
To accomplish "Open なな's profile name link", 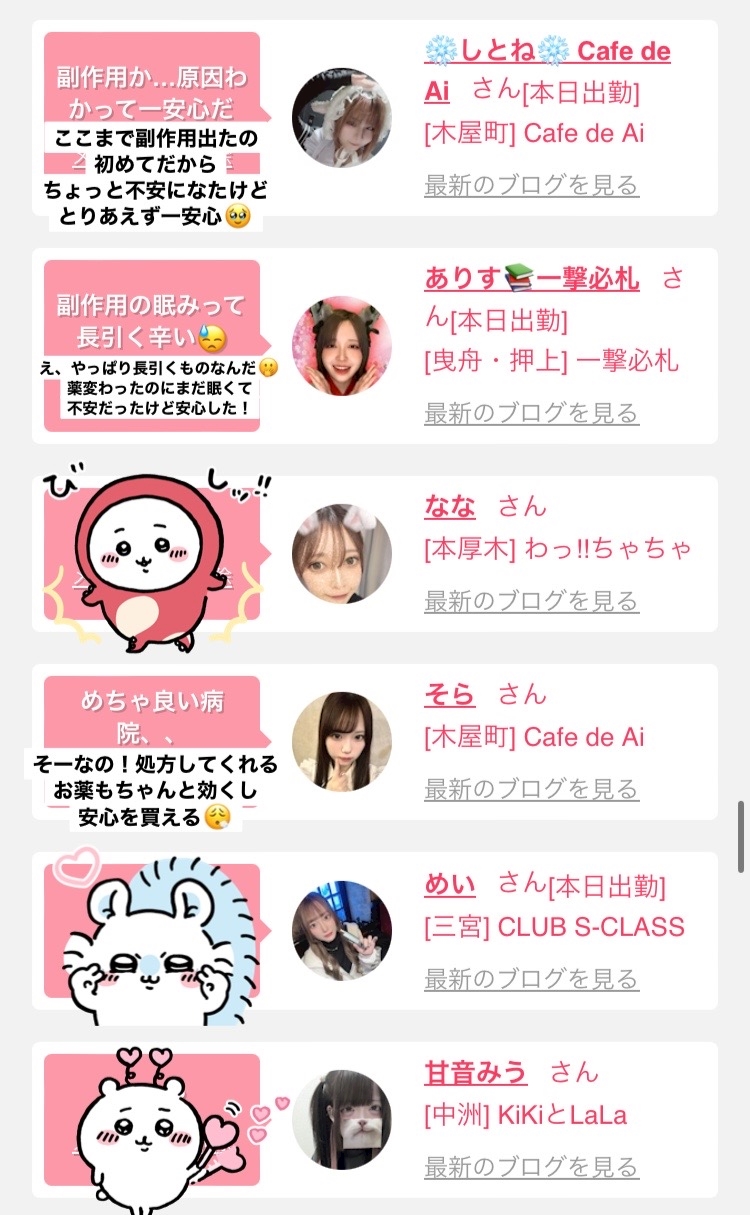I will coord(450,506).
